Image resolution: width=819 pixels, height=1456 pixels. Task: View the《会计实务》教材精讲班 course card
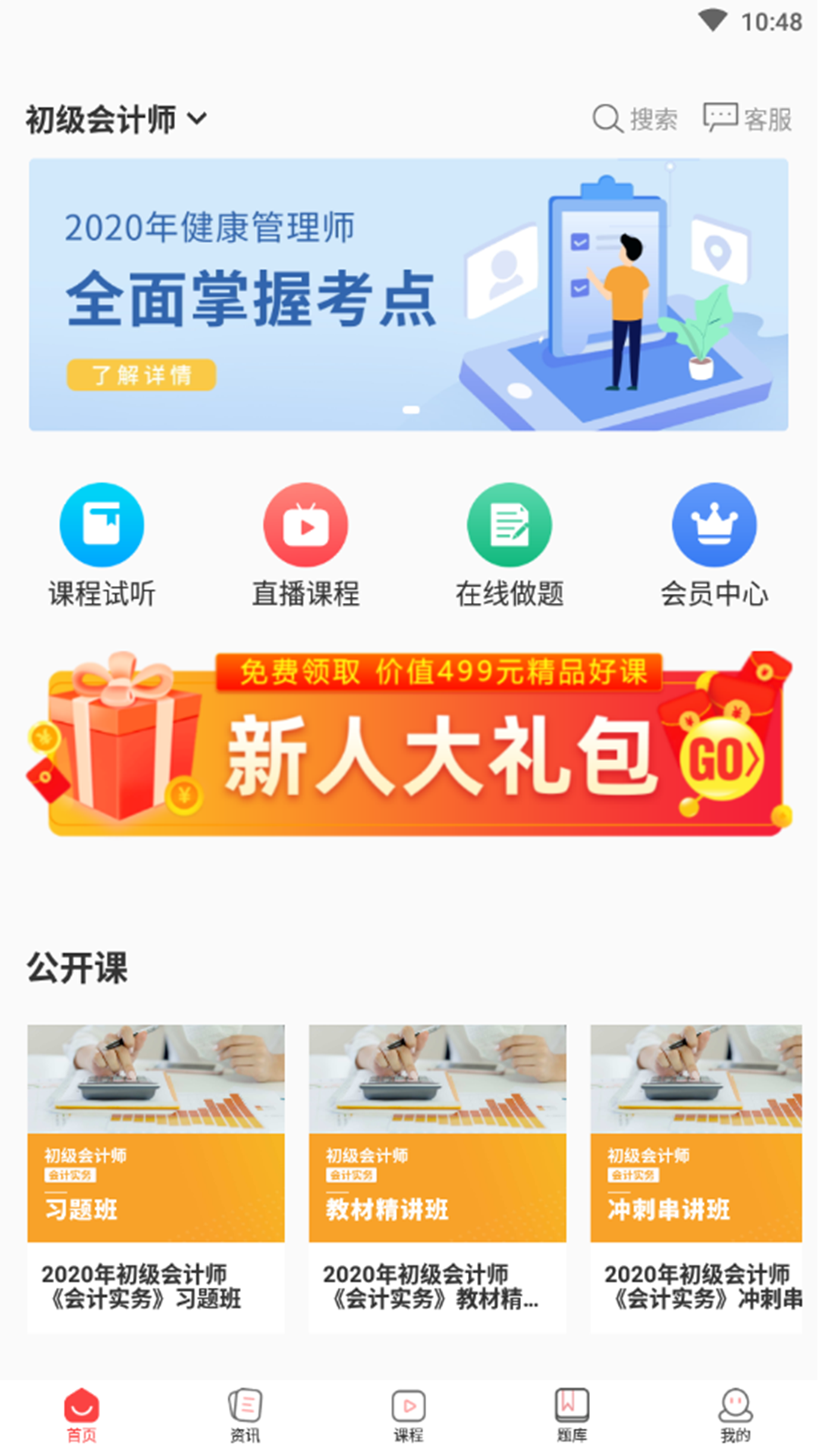[437, 1177]
